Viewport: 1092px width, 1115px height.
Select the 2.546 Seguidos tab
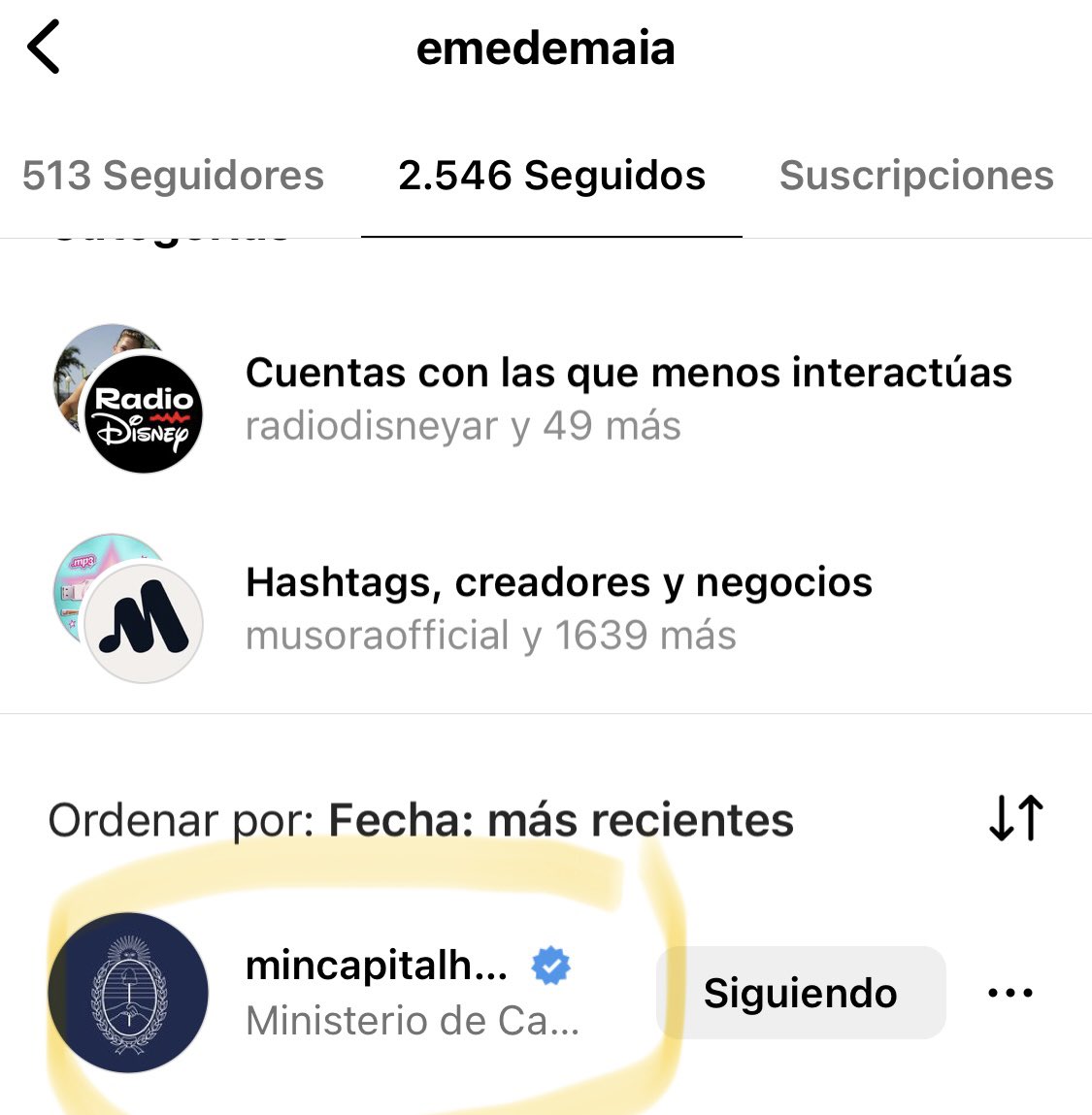click(x=551, y=176)
